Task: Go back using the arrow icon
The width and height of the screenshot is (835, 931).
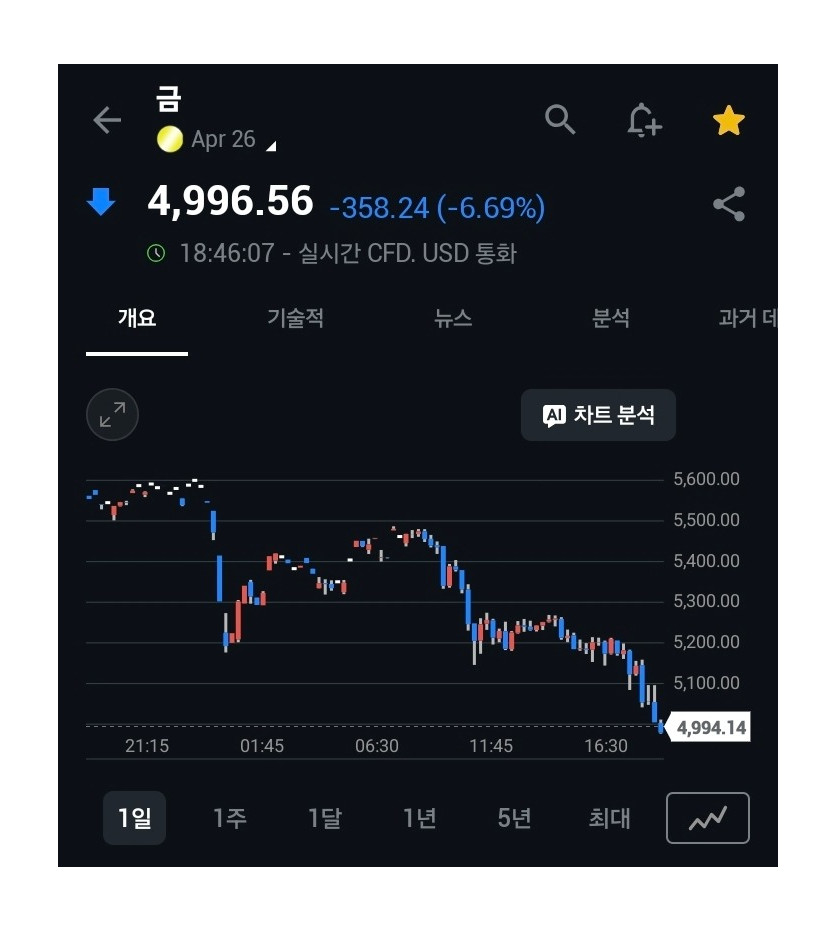Action: [x=107, y=121]
